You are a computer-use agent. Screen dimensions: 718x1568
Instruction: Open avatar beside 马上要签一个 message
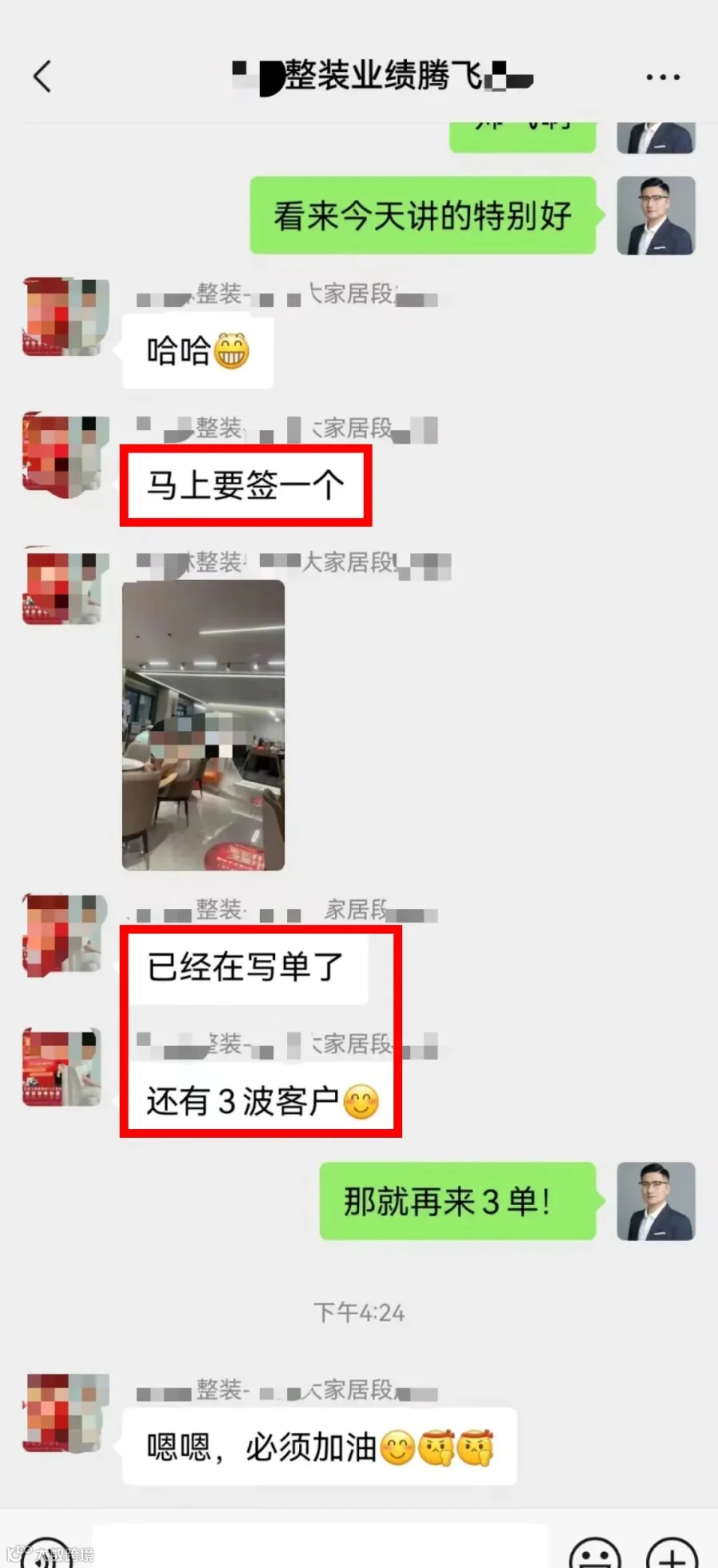(65, 454)
